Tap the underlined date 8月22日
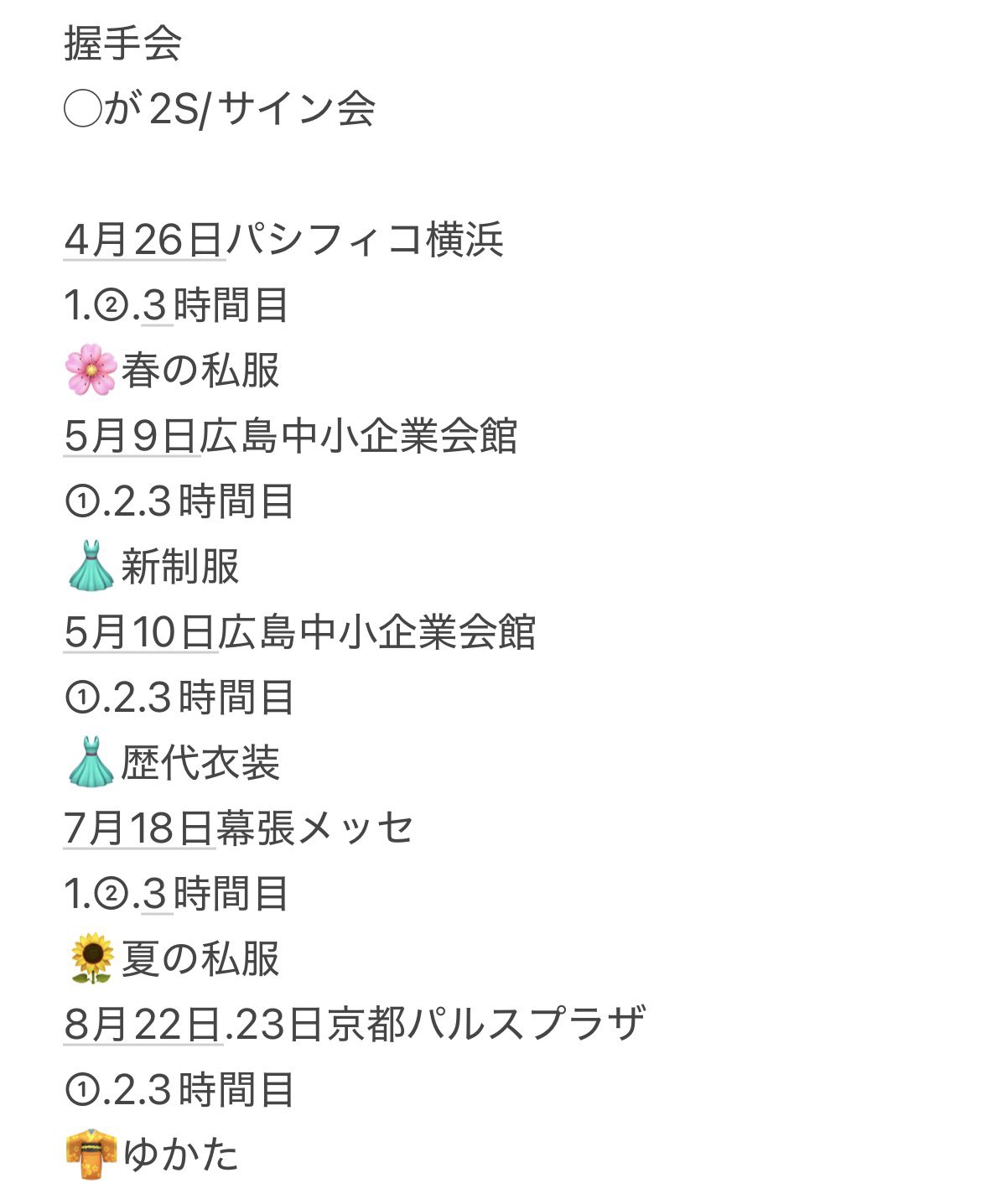Image resolution: width=981 pixels, height=1204 pixels. (141, 1025)
